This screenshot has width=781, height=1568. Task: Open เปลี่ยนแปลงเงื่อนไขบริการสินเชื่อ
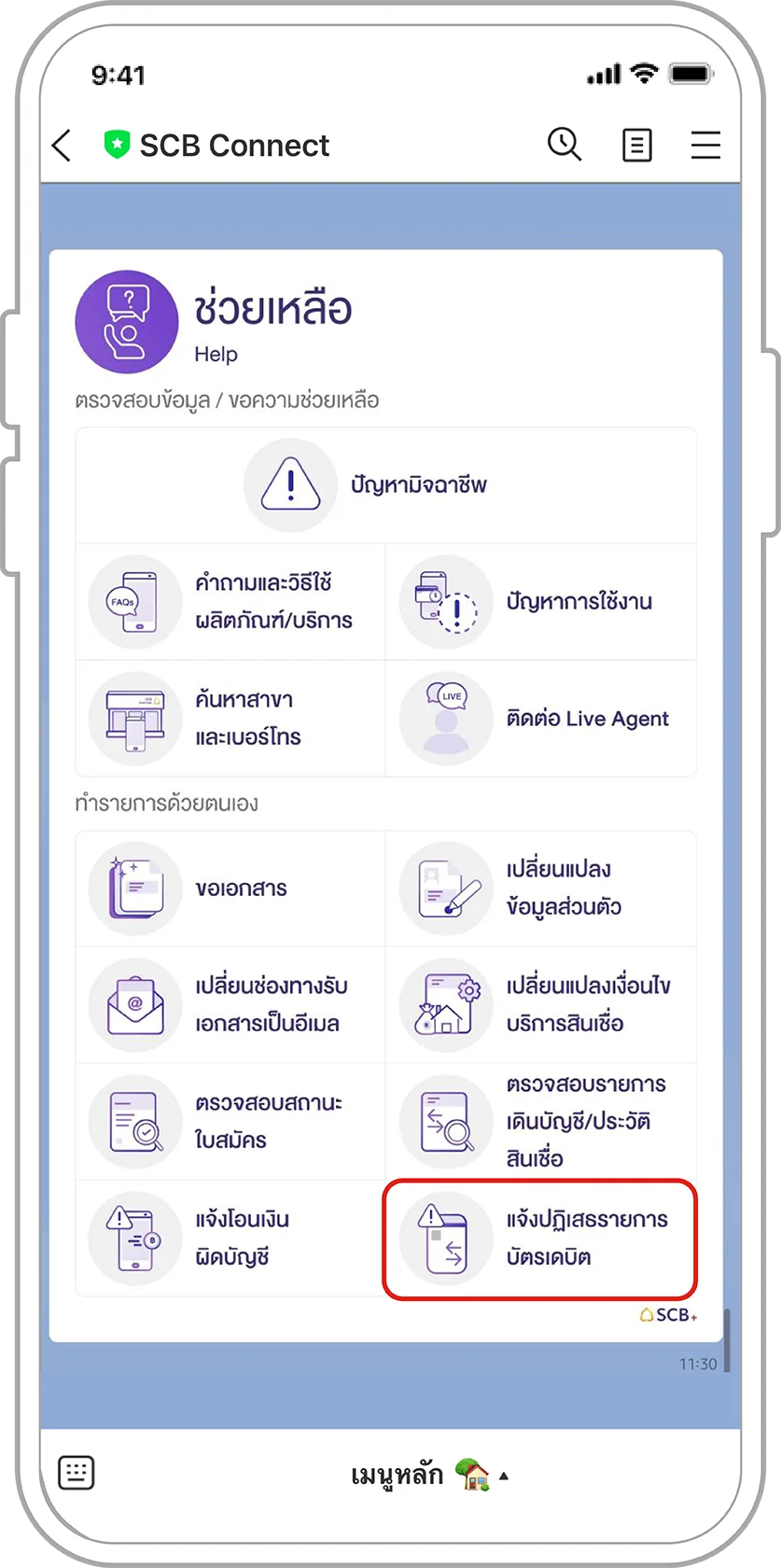click(541, 1005)
